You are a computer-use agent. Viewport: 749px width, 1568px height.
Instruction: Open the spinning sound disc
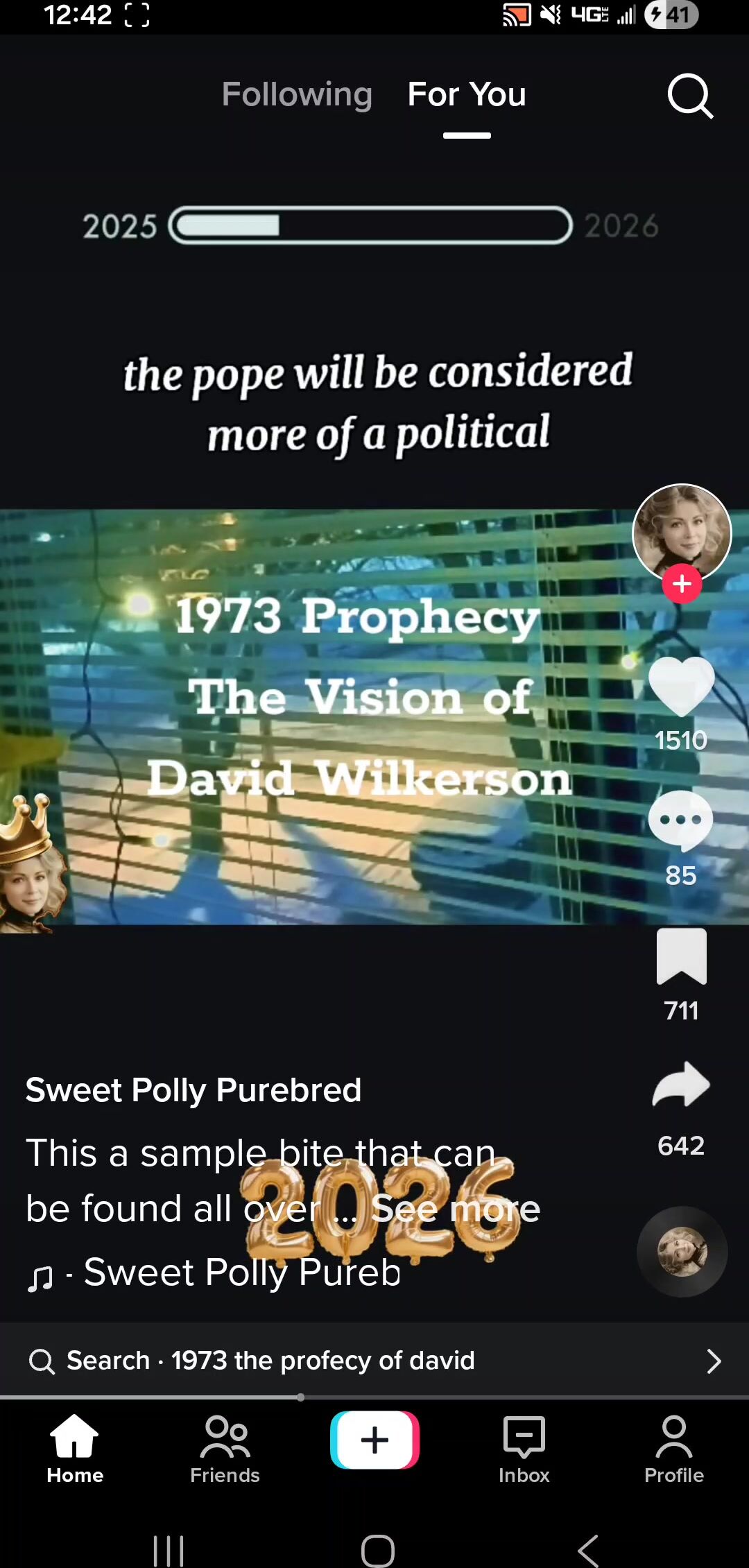click(682, 1252)
